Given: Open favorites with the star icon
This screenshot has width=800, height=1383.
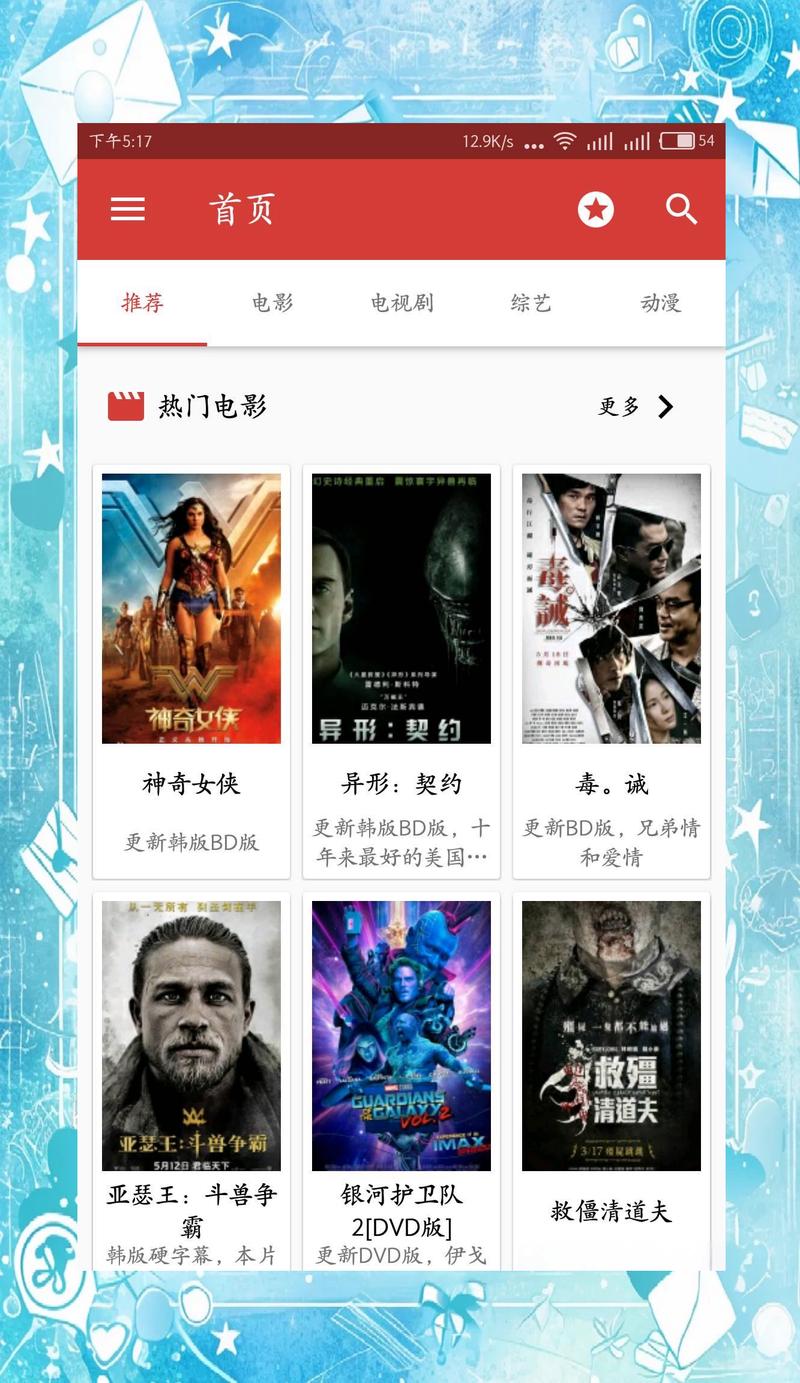Looking at the screenshot, I should pos(596,209).
